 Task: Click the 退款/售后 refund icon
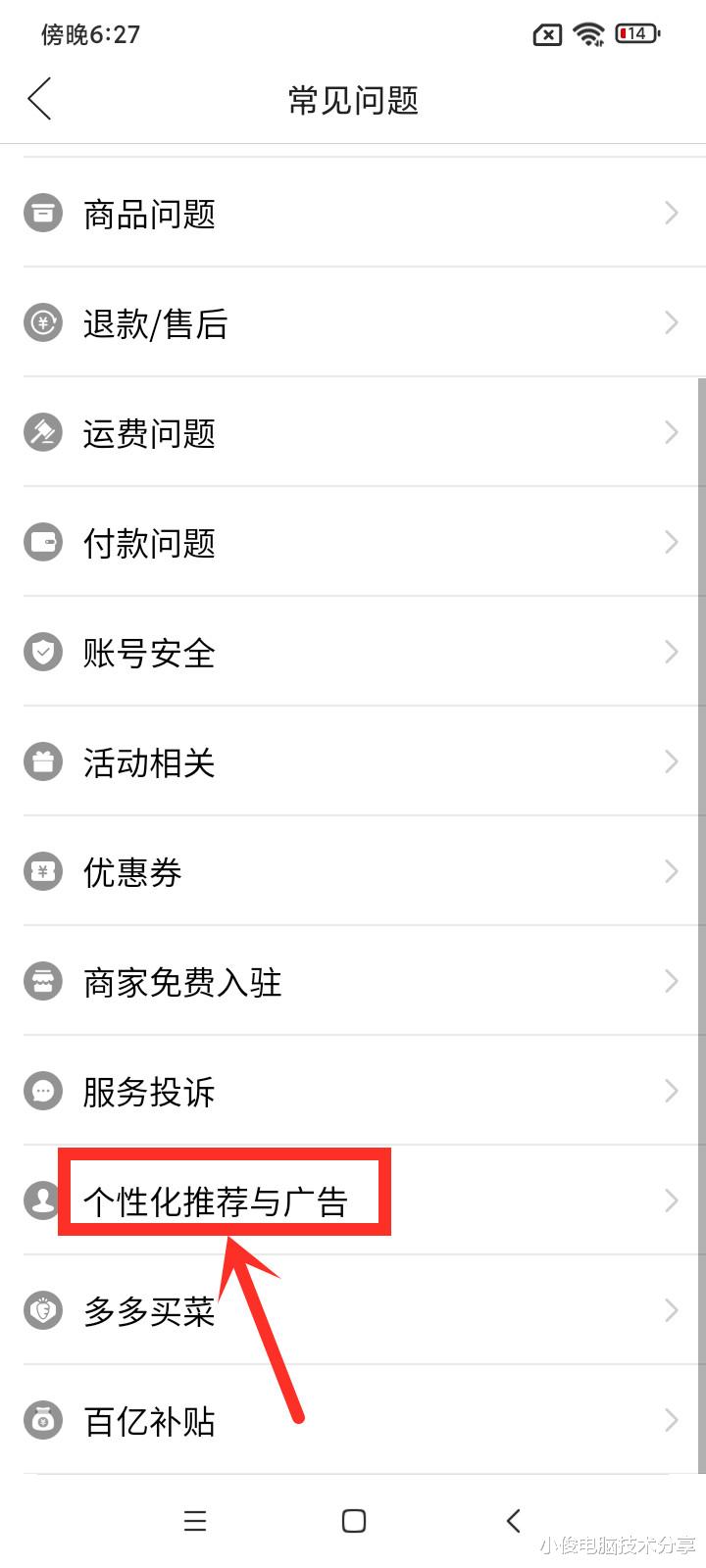pyautogui.click(x=42, y=322)
